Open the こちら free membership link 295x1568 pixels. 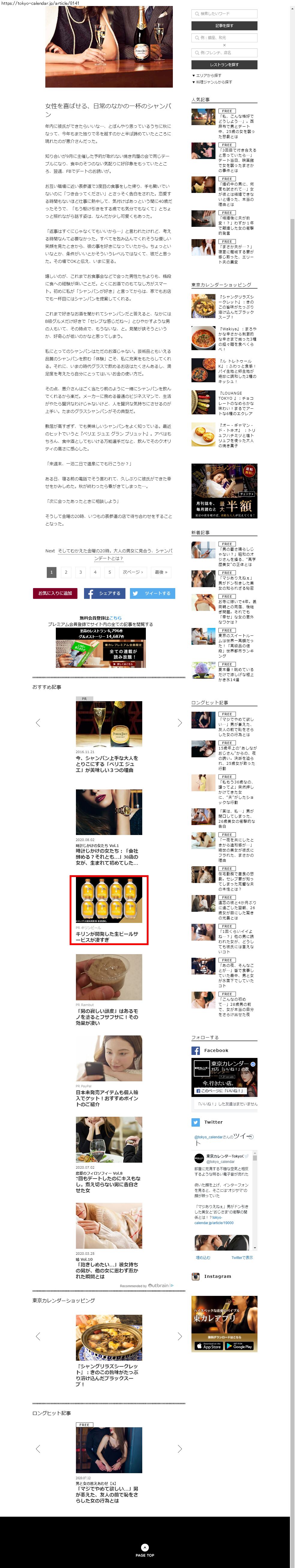pyautogui.click(x=116, y=618)
